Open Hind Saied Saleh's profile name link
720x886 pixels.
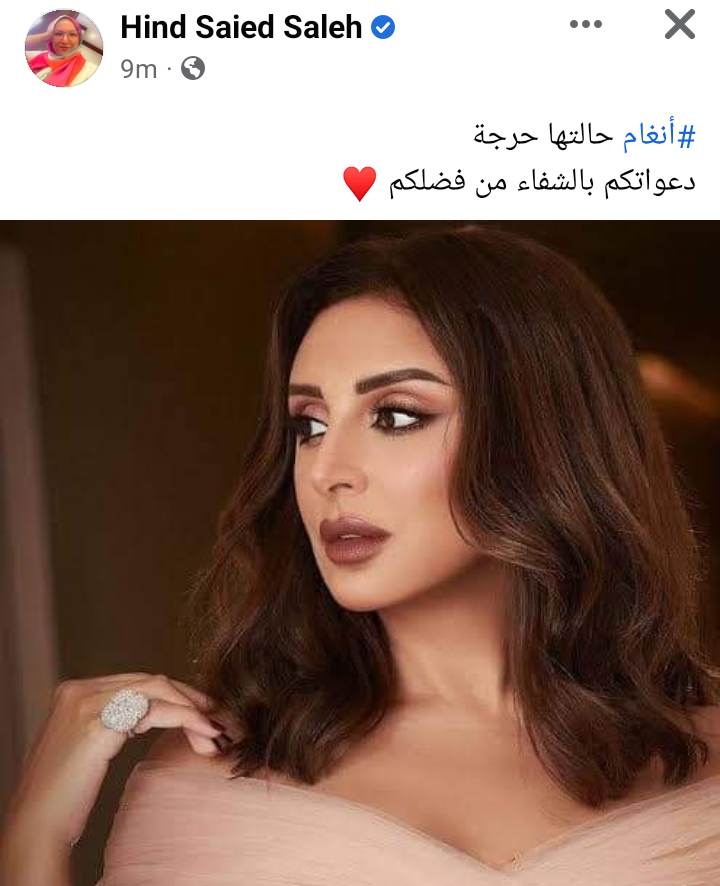click(241, 28)
